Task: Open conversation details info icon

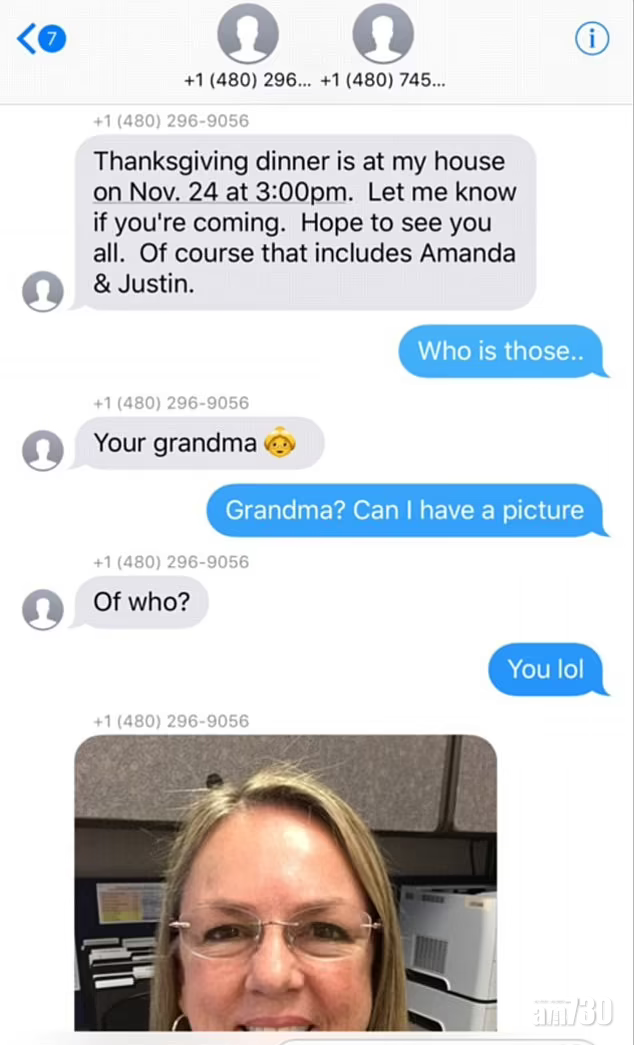Action: pos(592,39)
